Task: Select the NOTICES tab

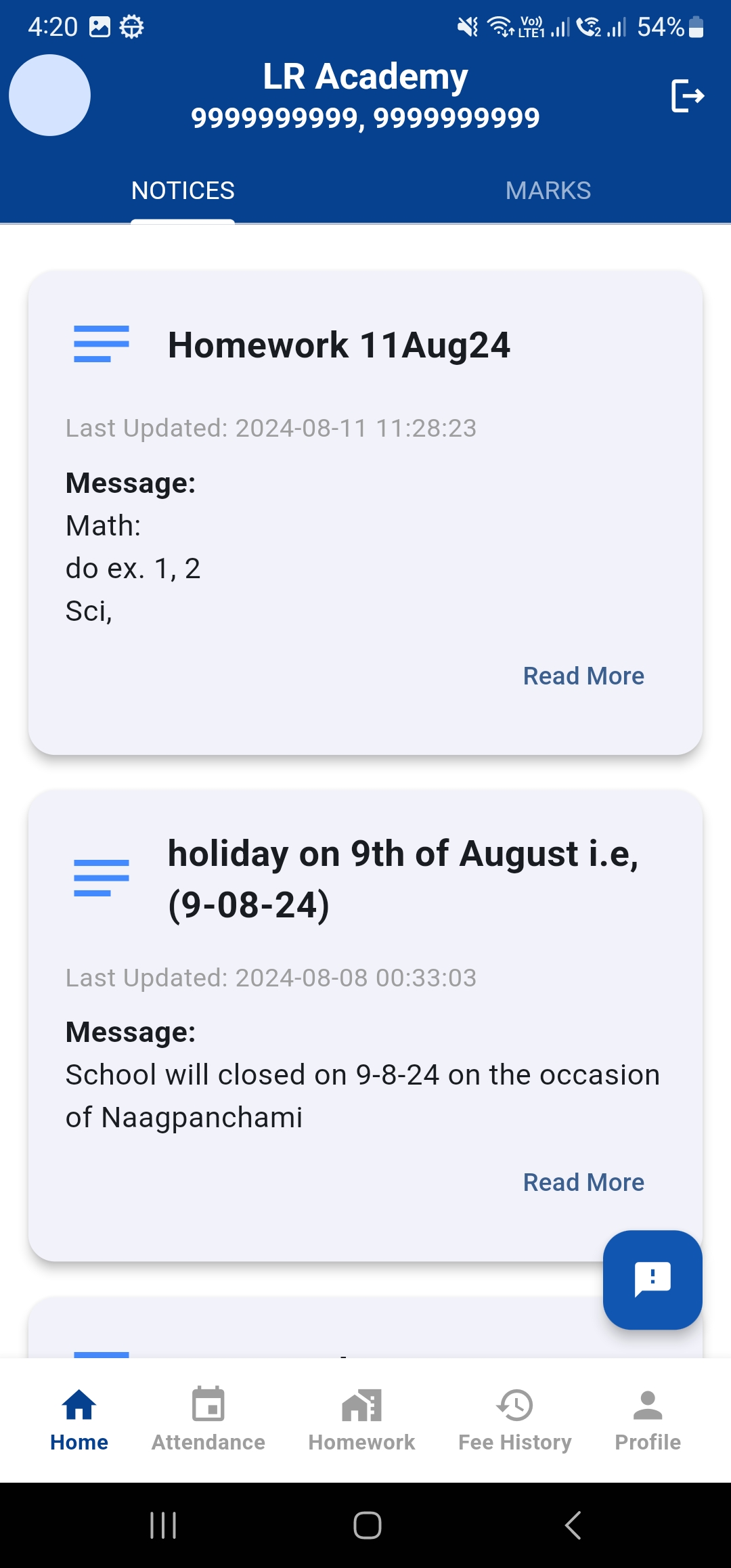Action: point(183,191)
